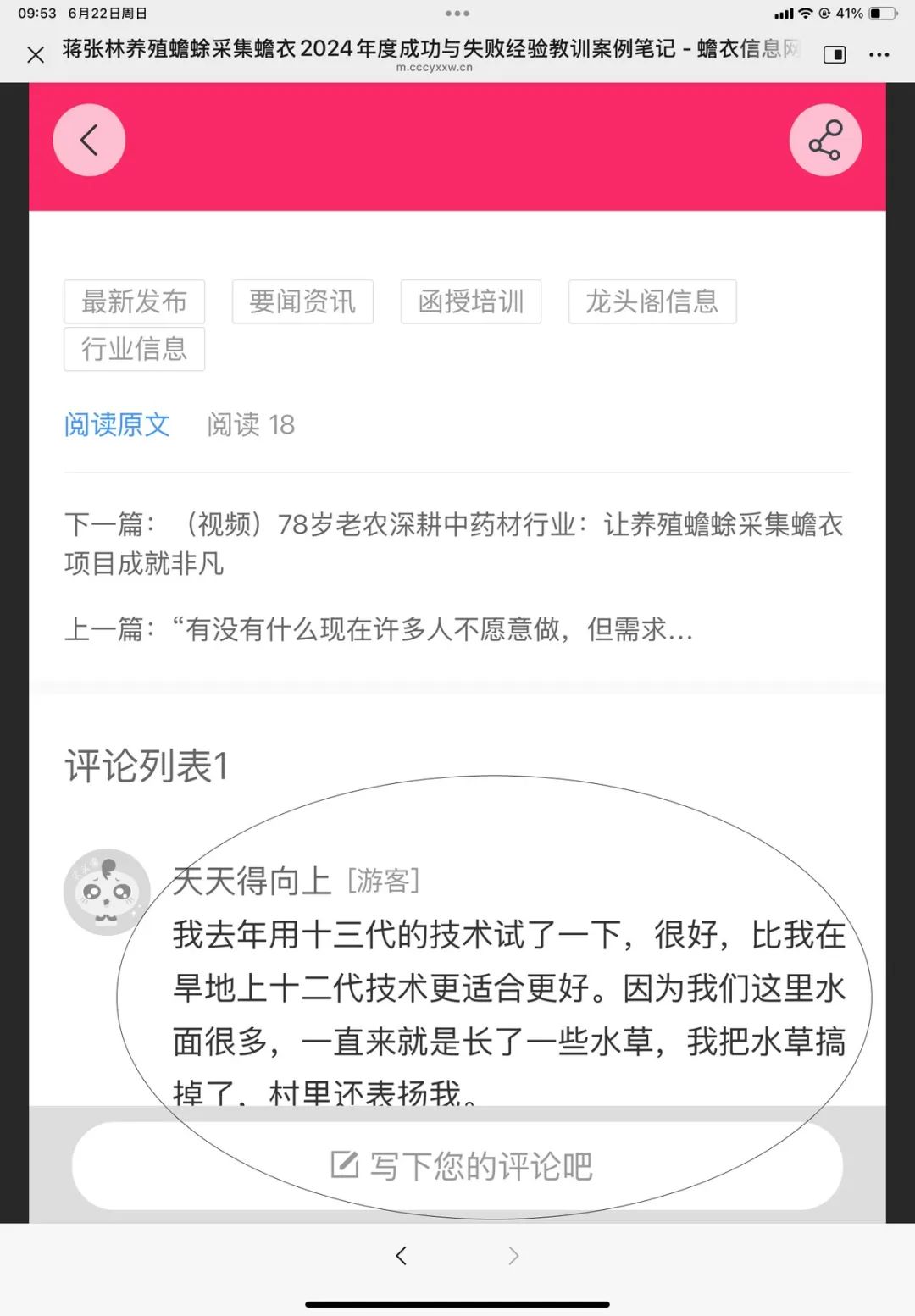The width and height of the screenshot is (915, 1316).
Task: Navigate back with the bottom browser arrow
Action: (402, 1255)
